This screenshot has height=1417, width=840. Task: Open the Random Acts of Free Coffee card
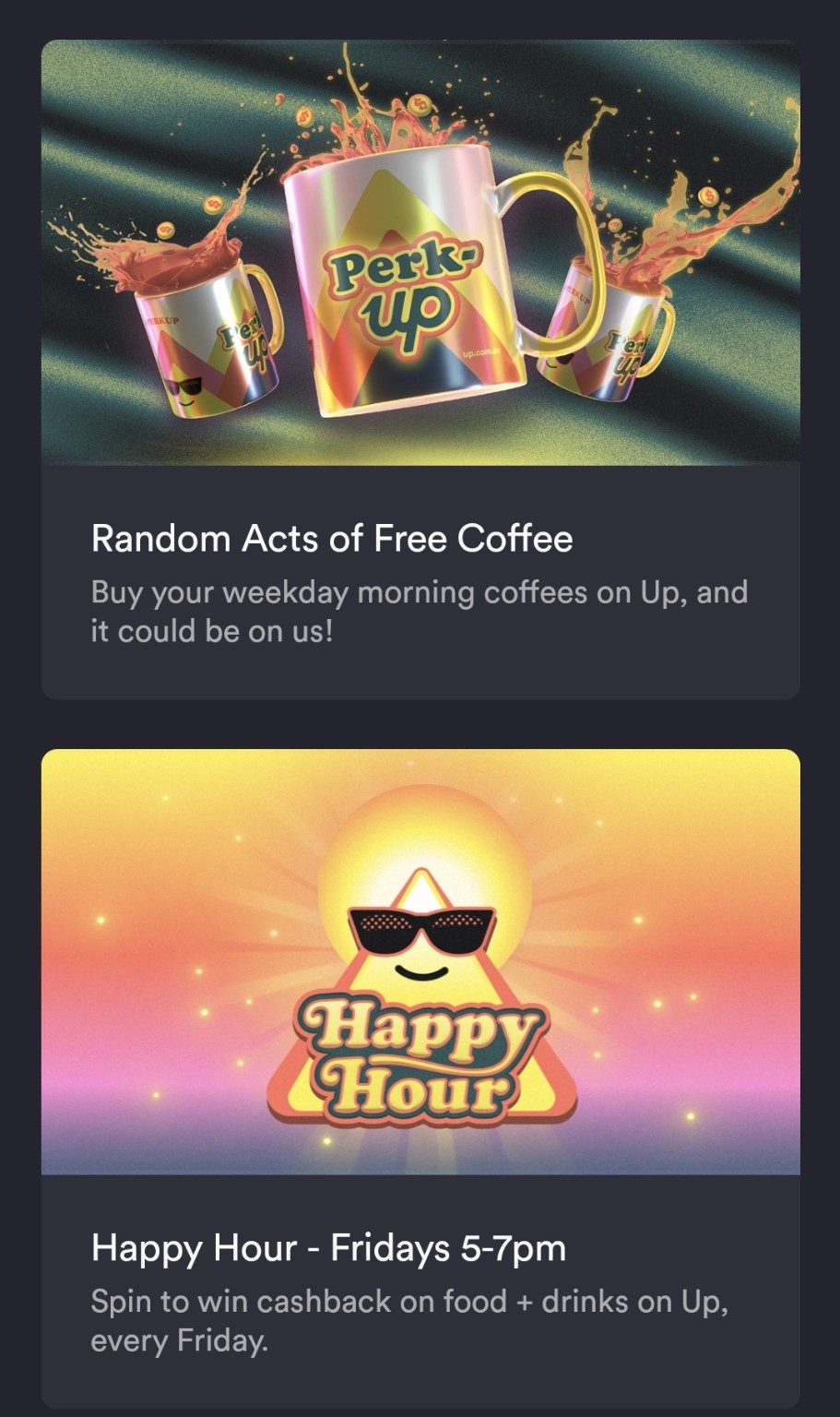420,369
